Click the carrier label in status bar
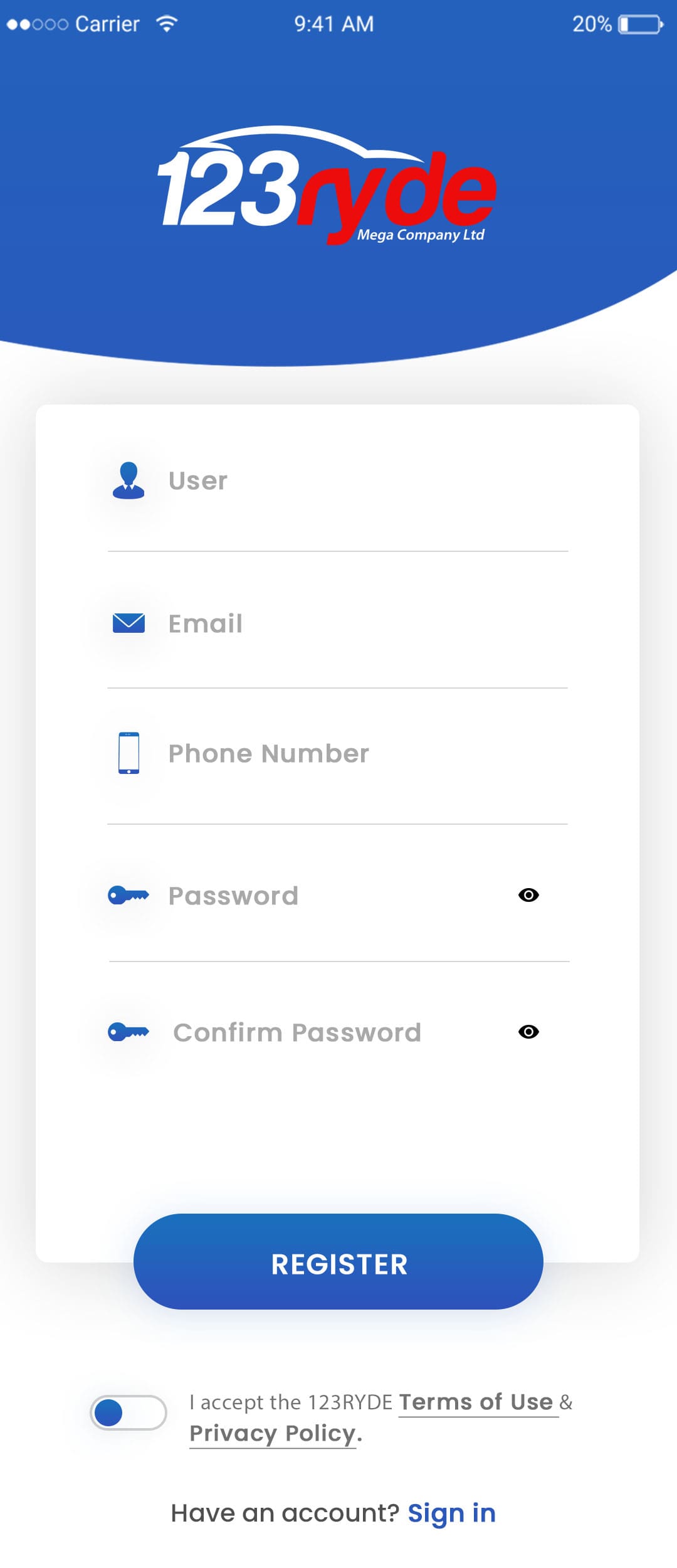 click(108, 23)
